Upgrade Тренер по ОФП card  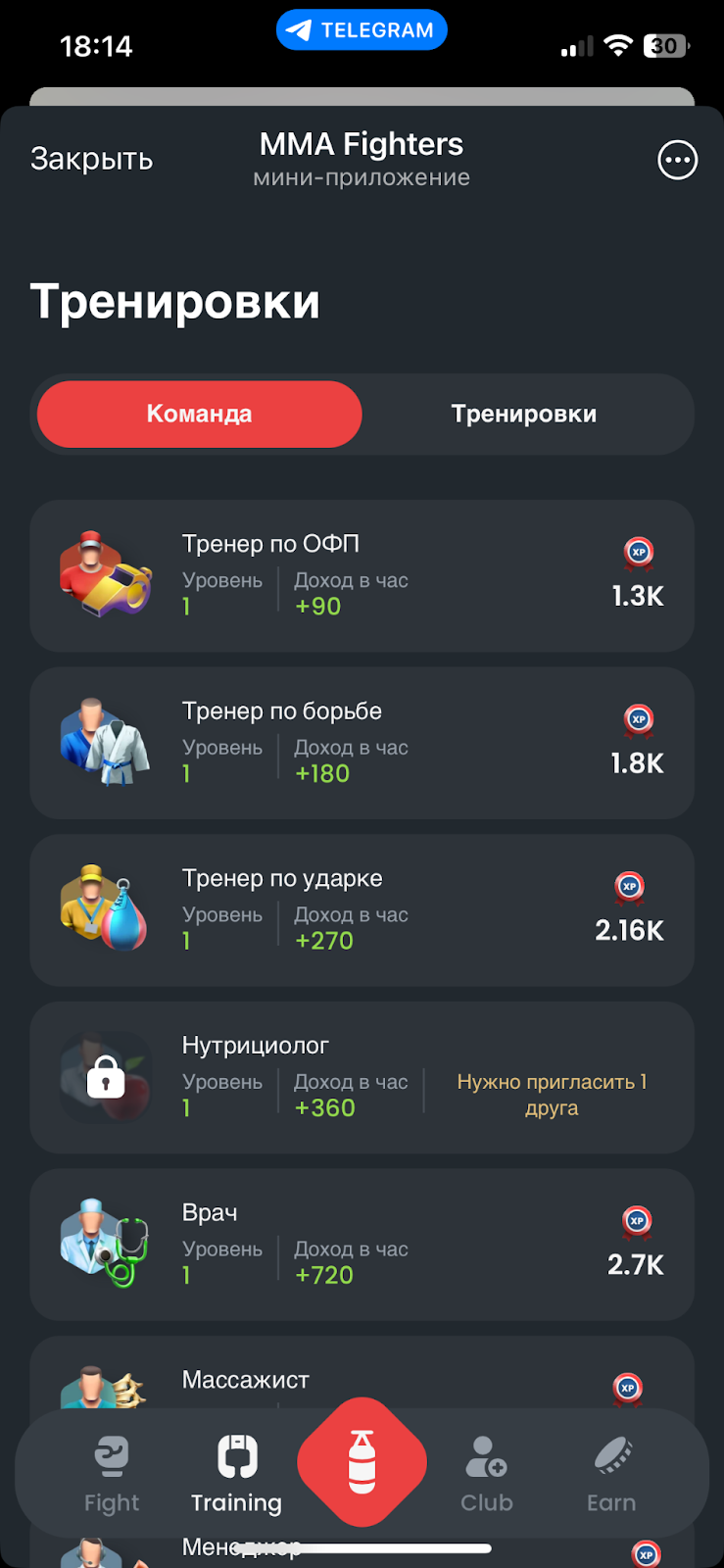tap(362, 576)
